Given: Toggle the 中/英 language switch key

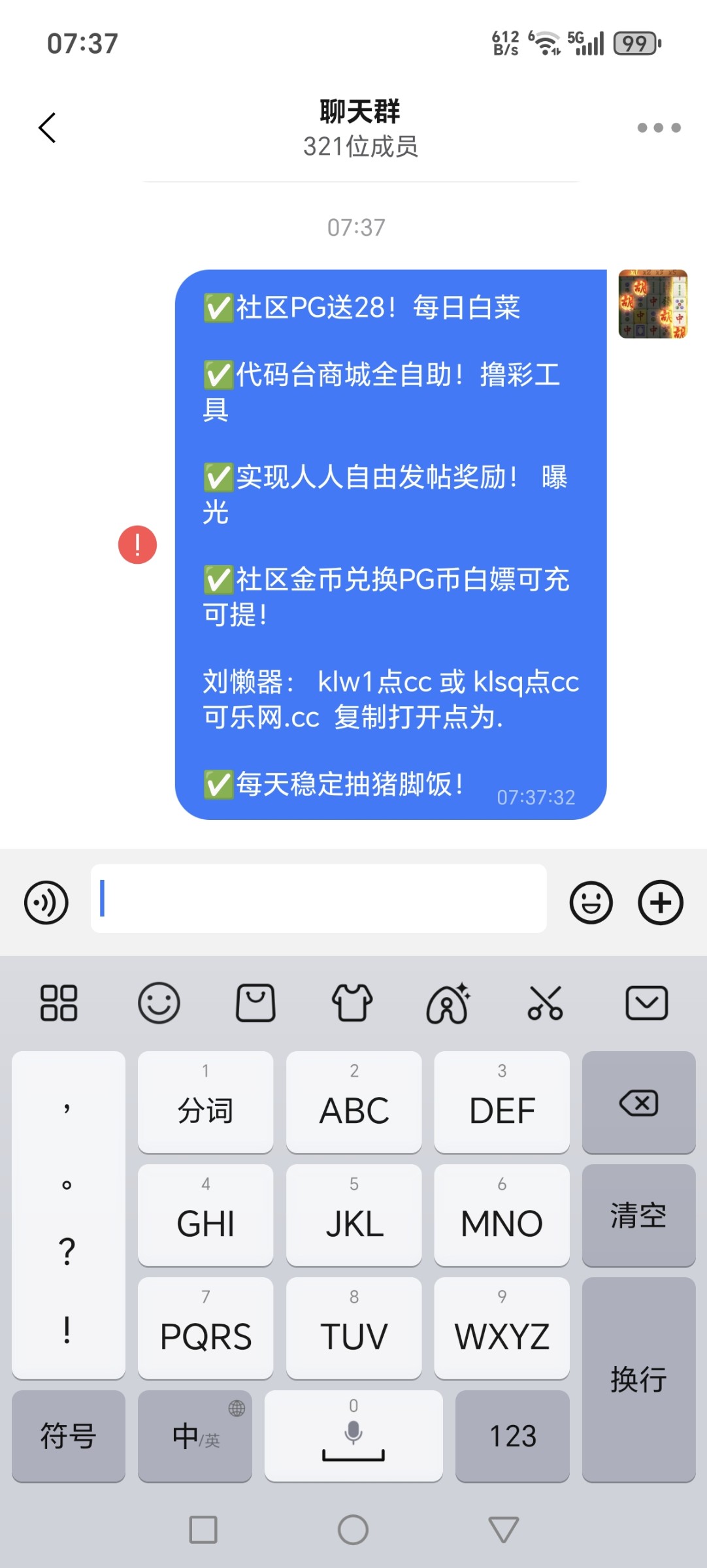Looking at the screenshot, I should pyautogui.click(x=194, y=1437).
